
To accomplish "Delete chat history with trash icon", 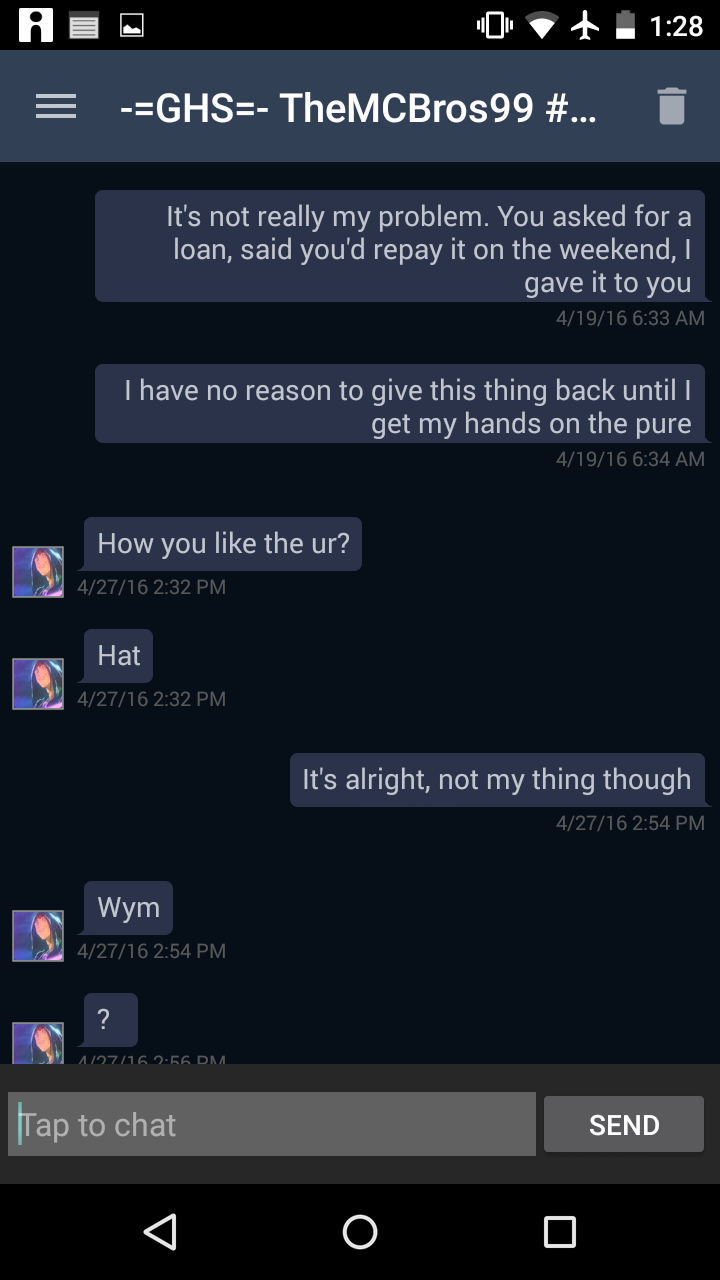I will tap(671, 106).
